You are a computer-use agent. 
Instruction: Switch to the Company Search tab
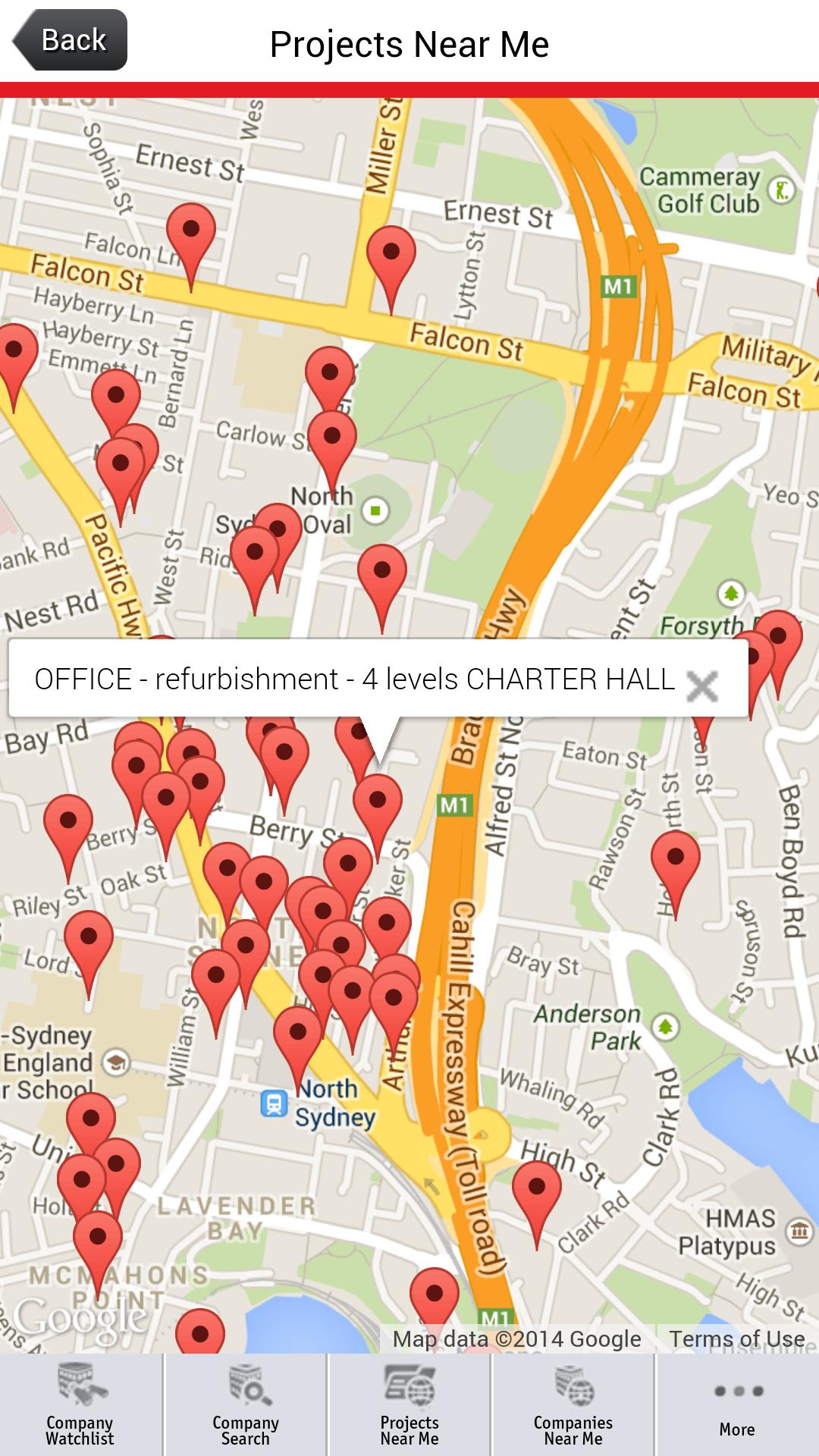pos(245,1404)
